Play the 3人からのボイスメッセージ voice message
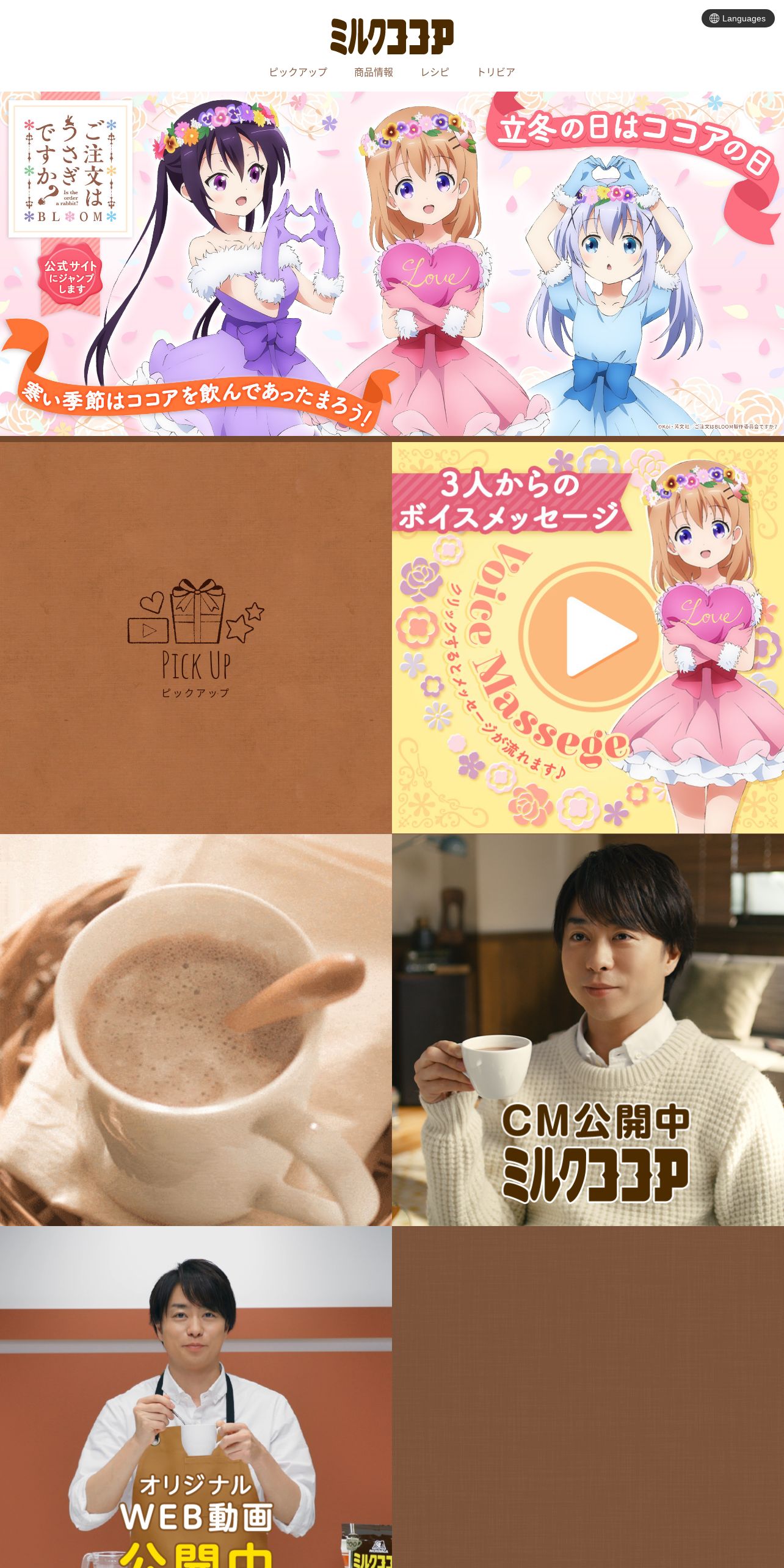 click(593, 637)
